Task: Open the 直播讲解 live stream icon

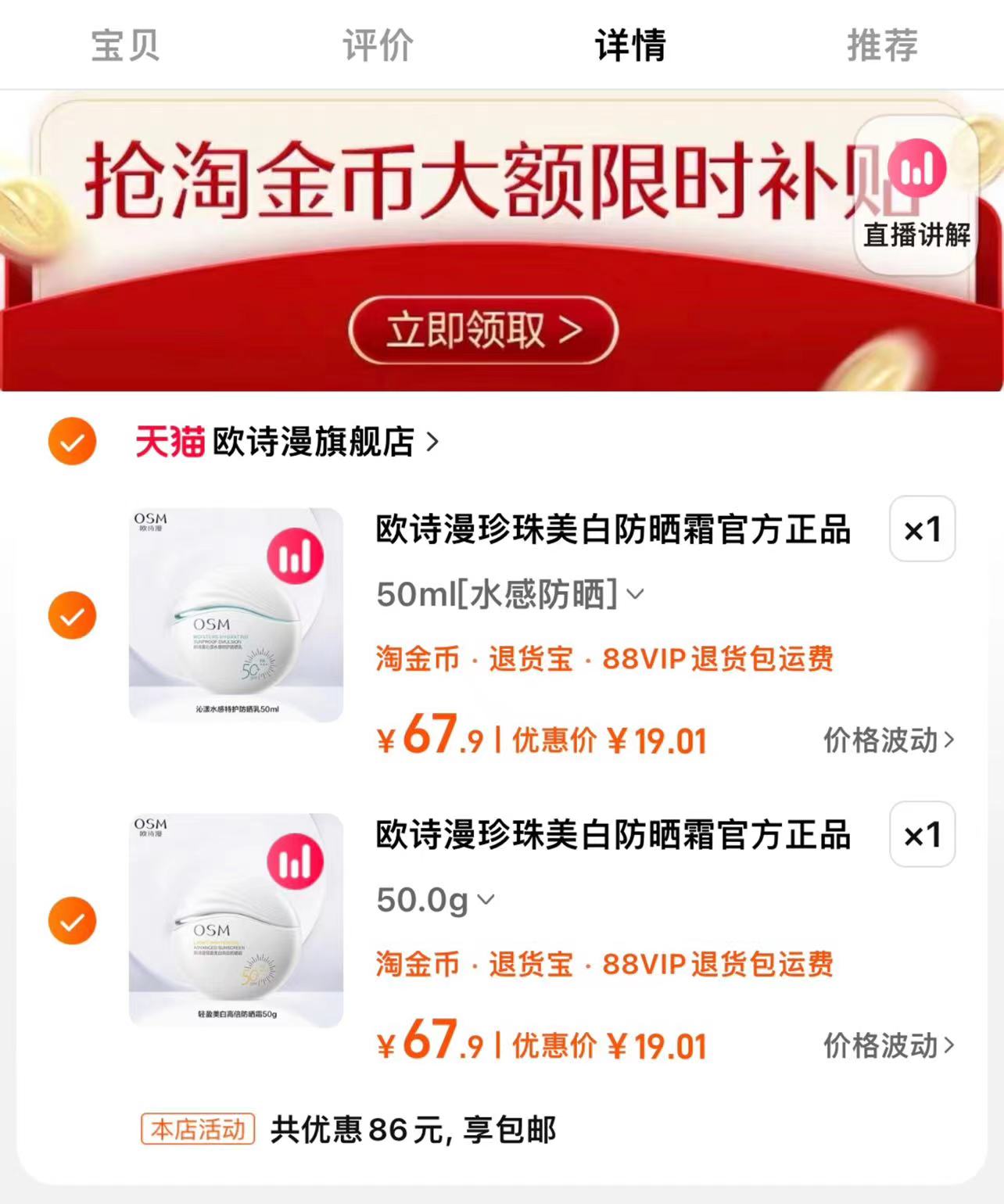Action: [x=913, y=192]
